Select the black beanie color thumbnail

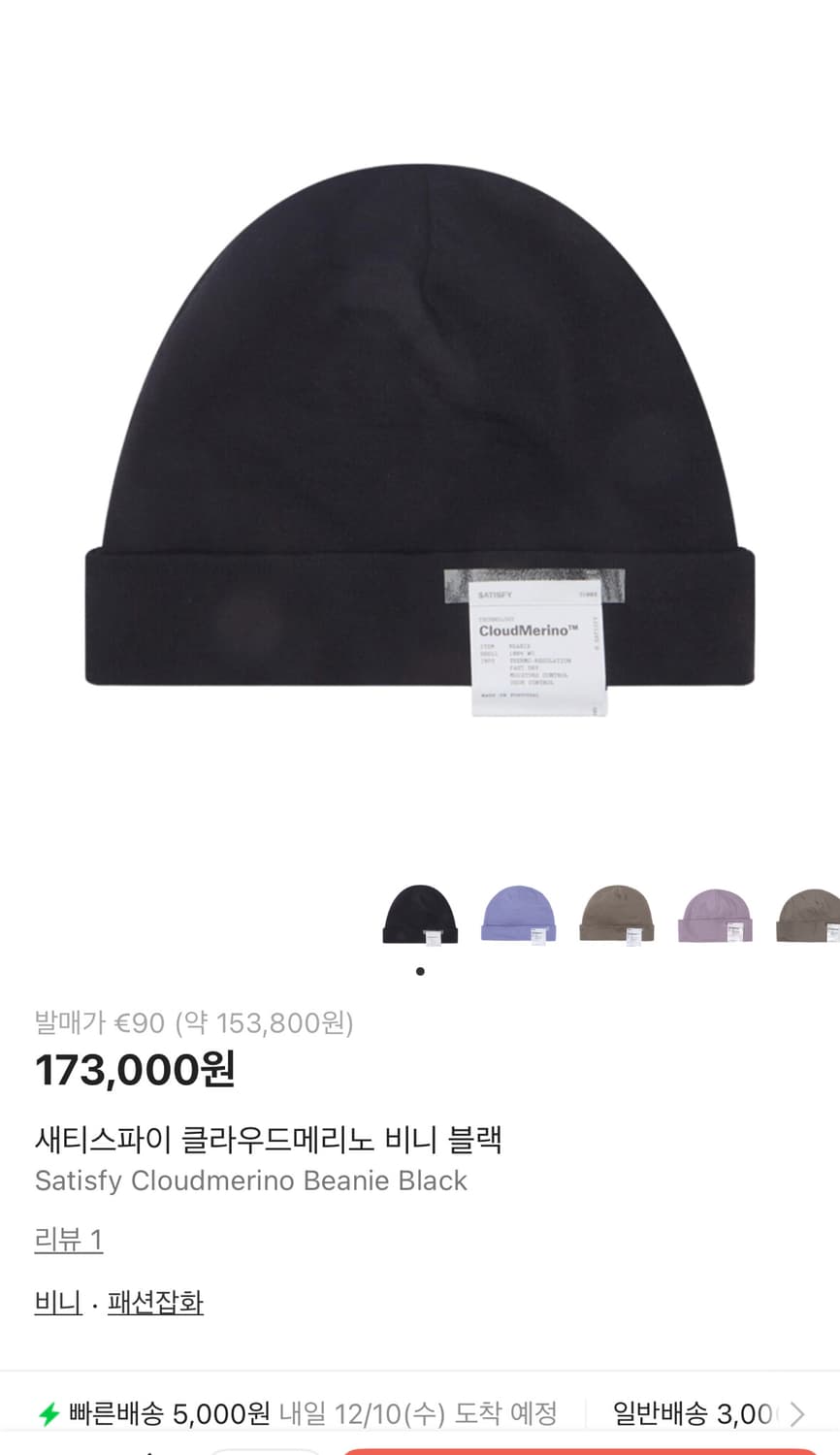(421, 913)
